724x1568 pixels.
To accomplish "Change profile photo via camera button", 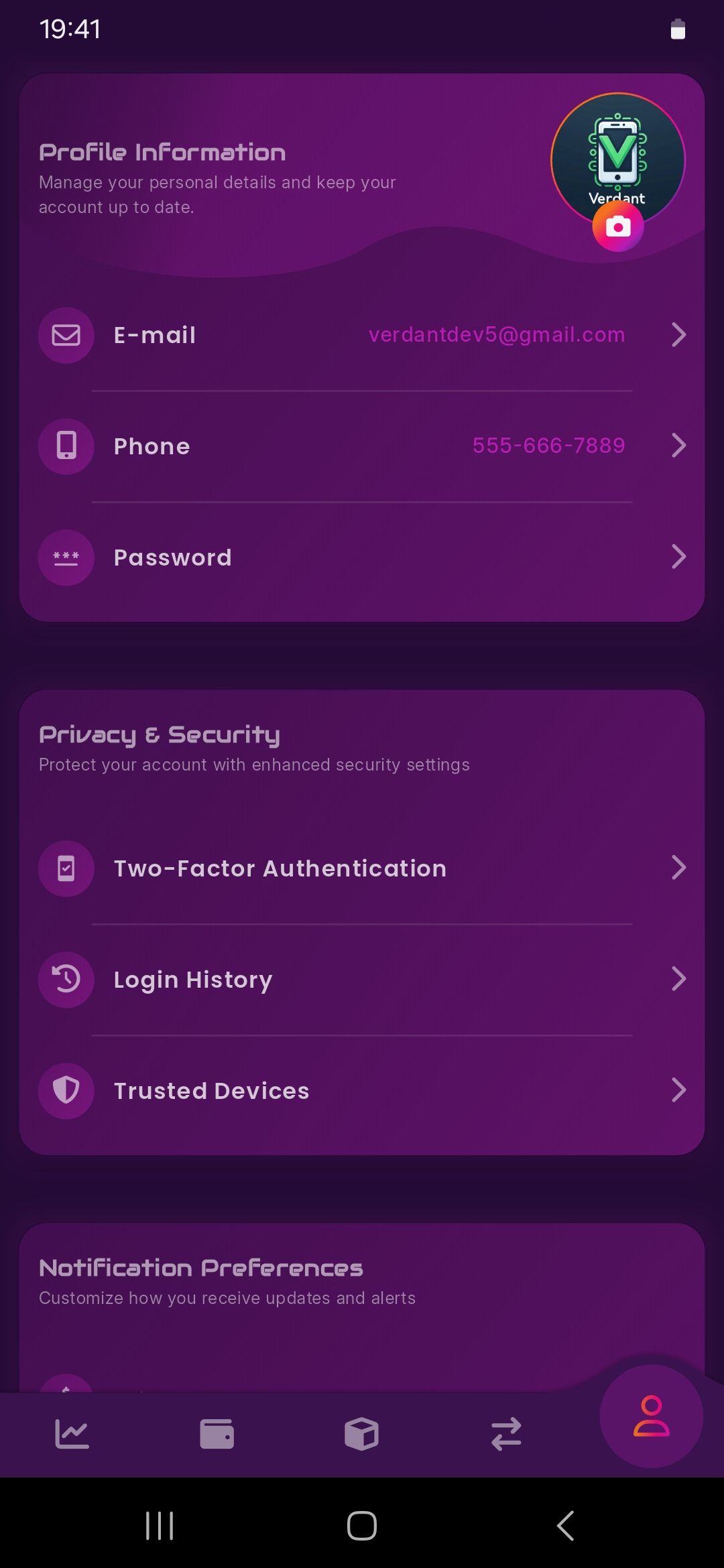I will [617, 226].
